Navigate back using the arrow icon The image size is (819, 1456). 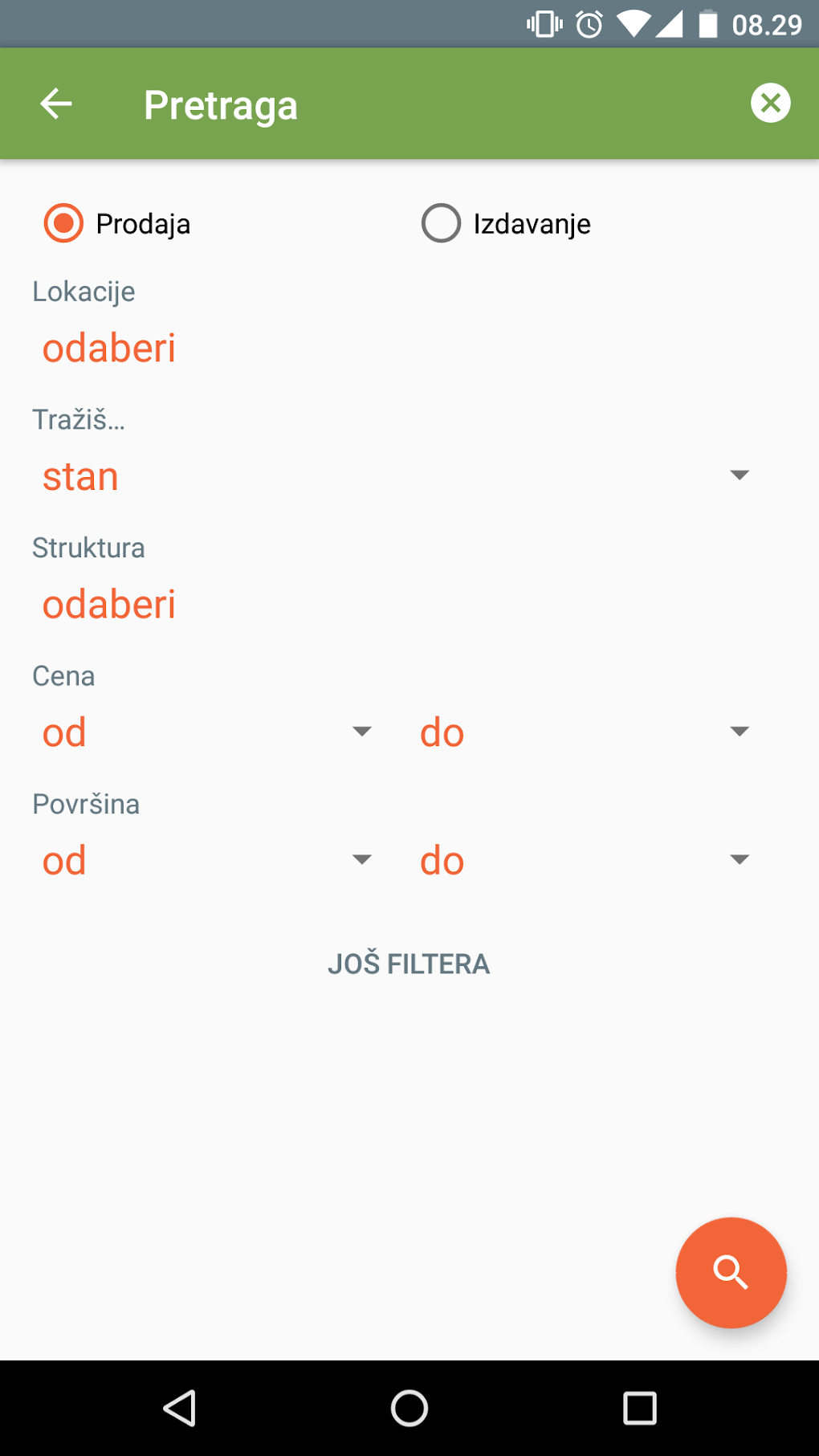tap(55, 103)
